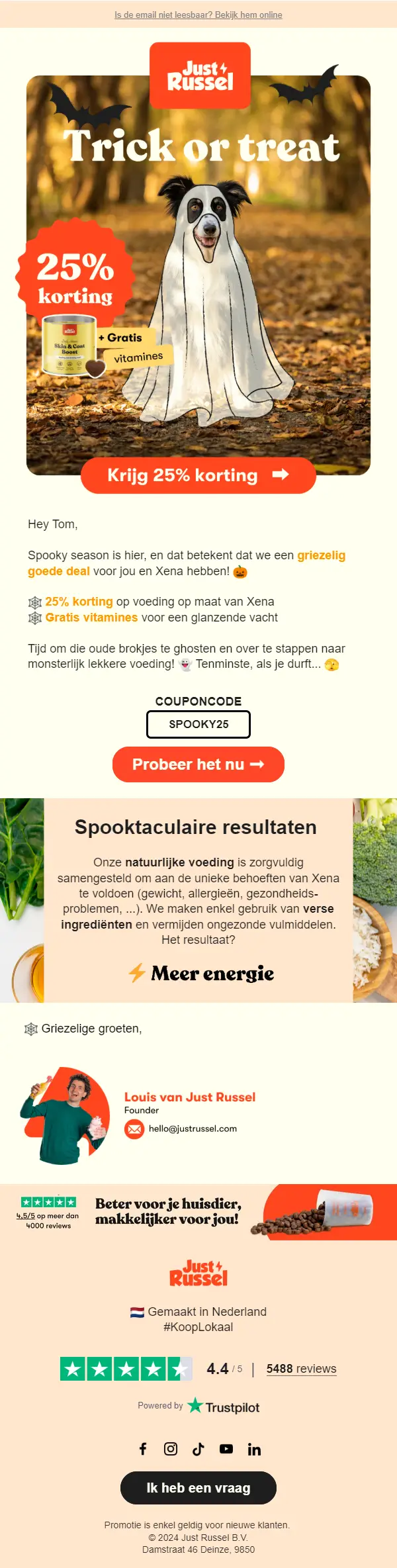
Task: Tap the 'Probeer het nu' button
Action: pyautogui.click(x=198, y=764)
